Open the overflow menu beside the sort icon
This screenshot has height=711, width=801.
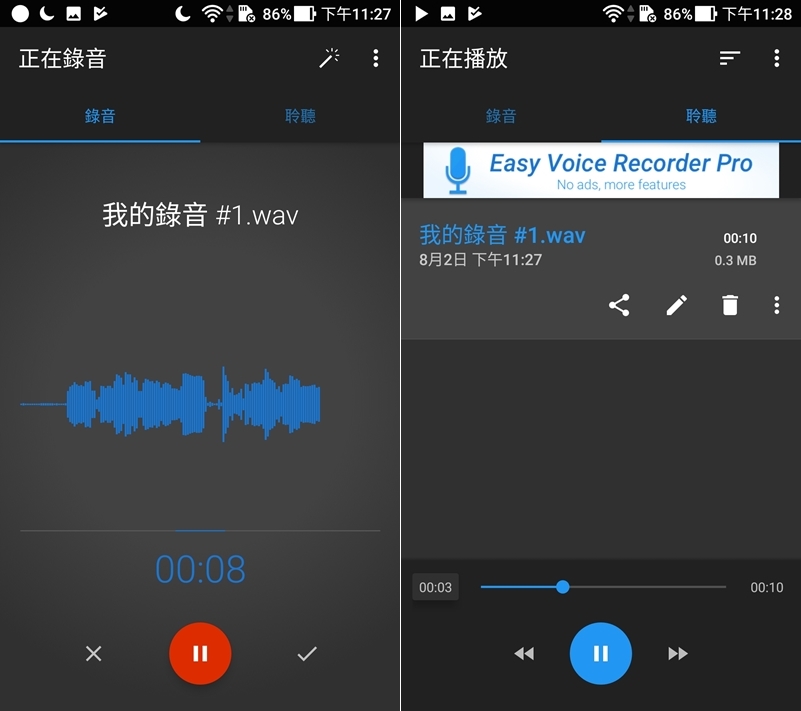click(x=776, y=59)
